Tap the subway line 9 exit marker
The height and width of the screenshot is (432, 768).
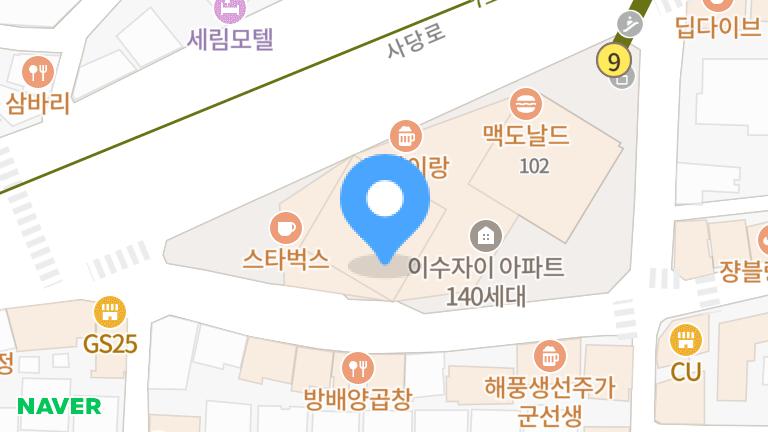[615, 62]
